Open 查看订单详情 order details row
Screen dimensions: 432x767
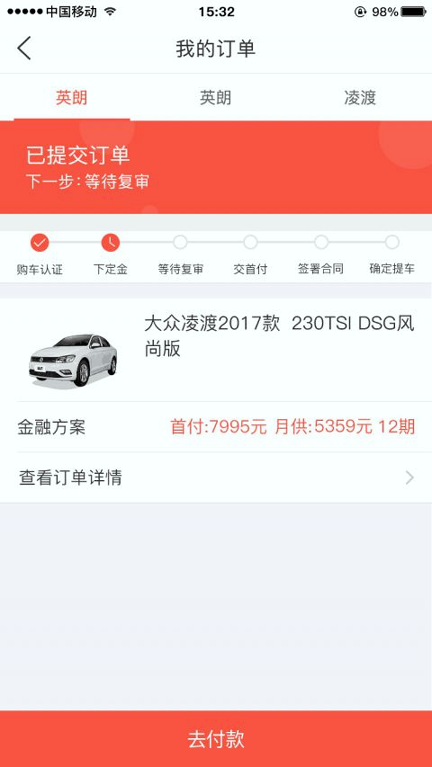pos(216,477)
